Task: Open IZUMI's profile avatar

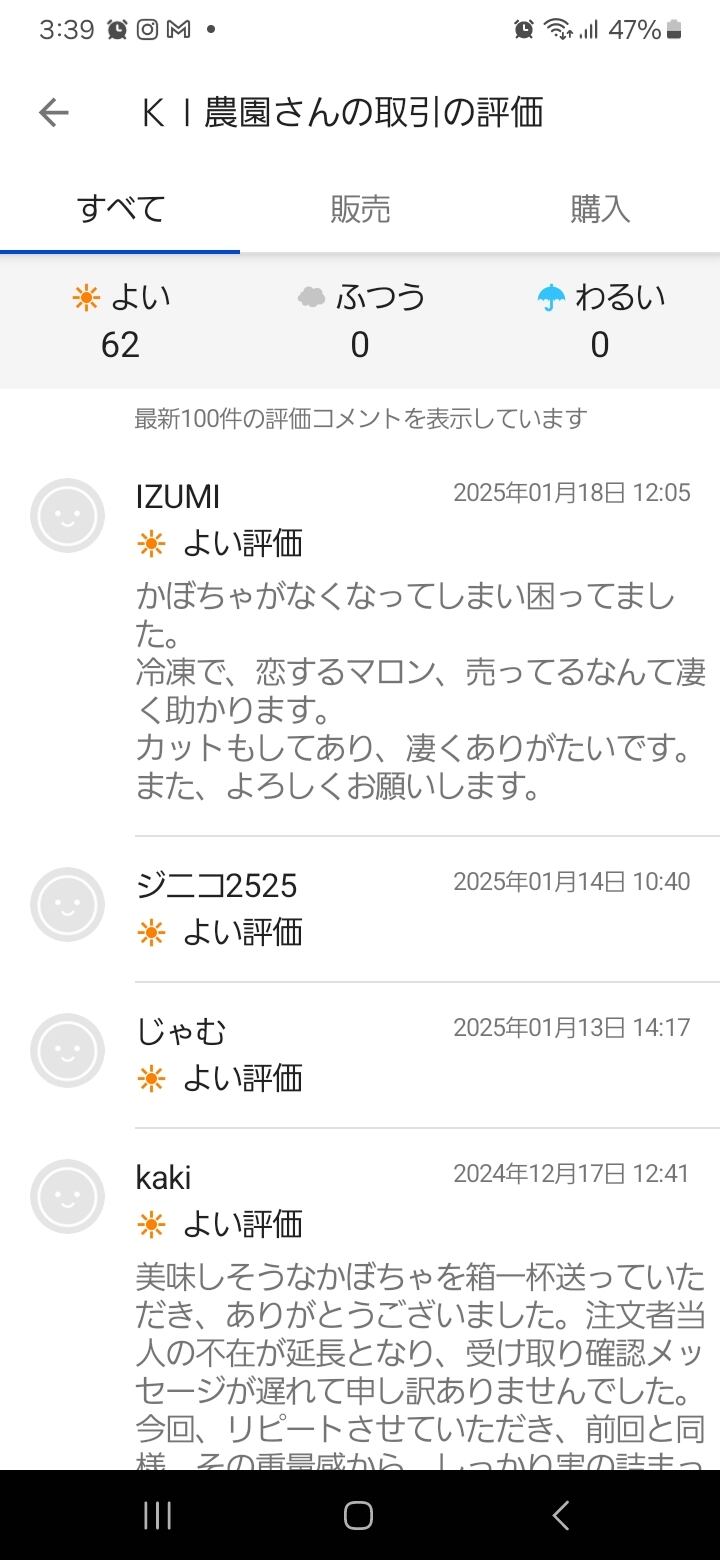Action: pyautogui.click(x=68, y=515)
